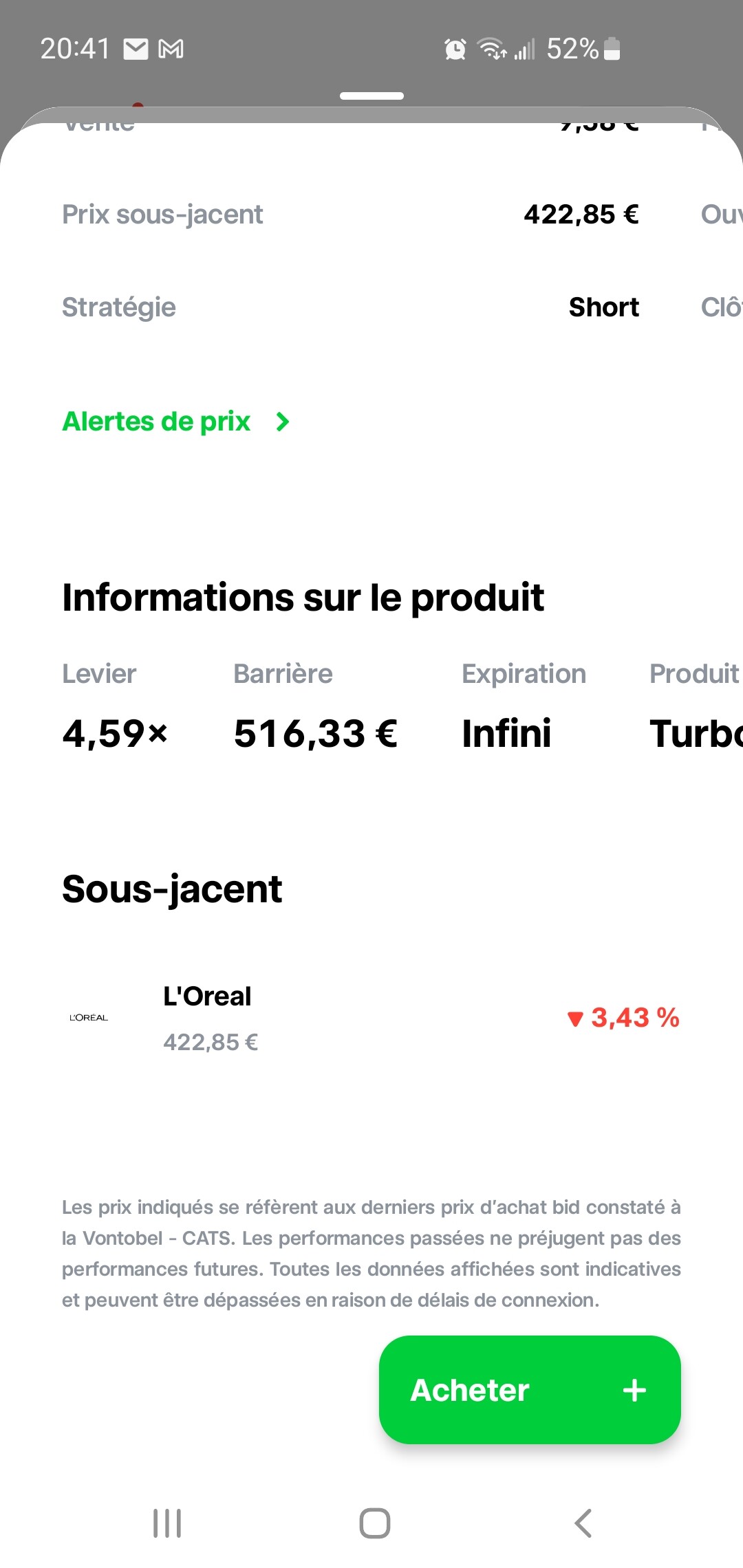Tap the green Acheter button
Screen dimensions: 743x1568
530,1389
